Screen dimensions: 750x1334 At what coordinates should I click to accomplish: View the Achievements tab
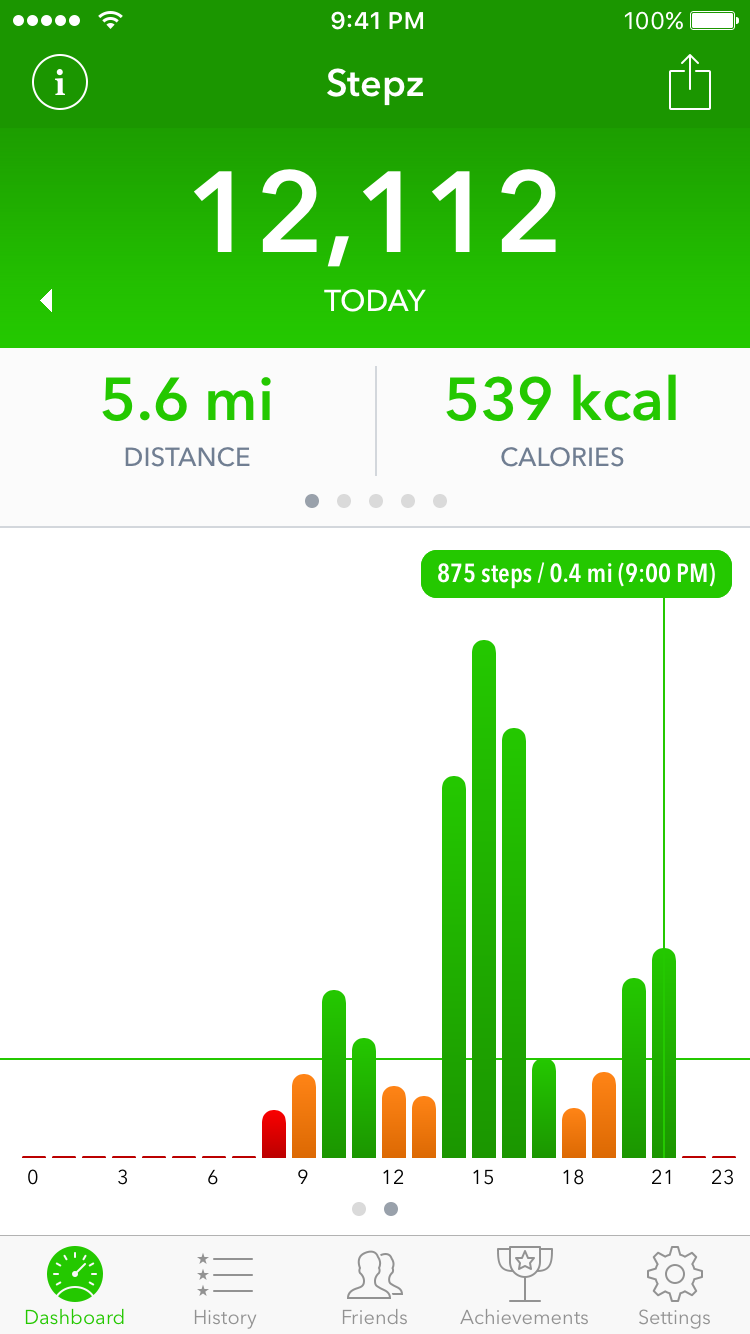pyautogui.click(x=524, y=1287)
